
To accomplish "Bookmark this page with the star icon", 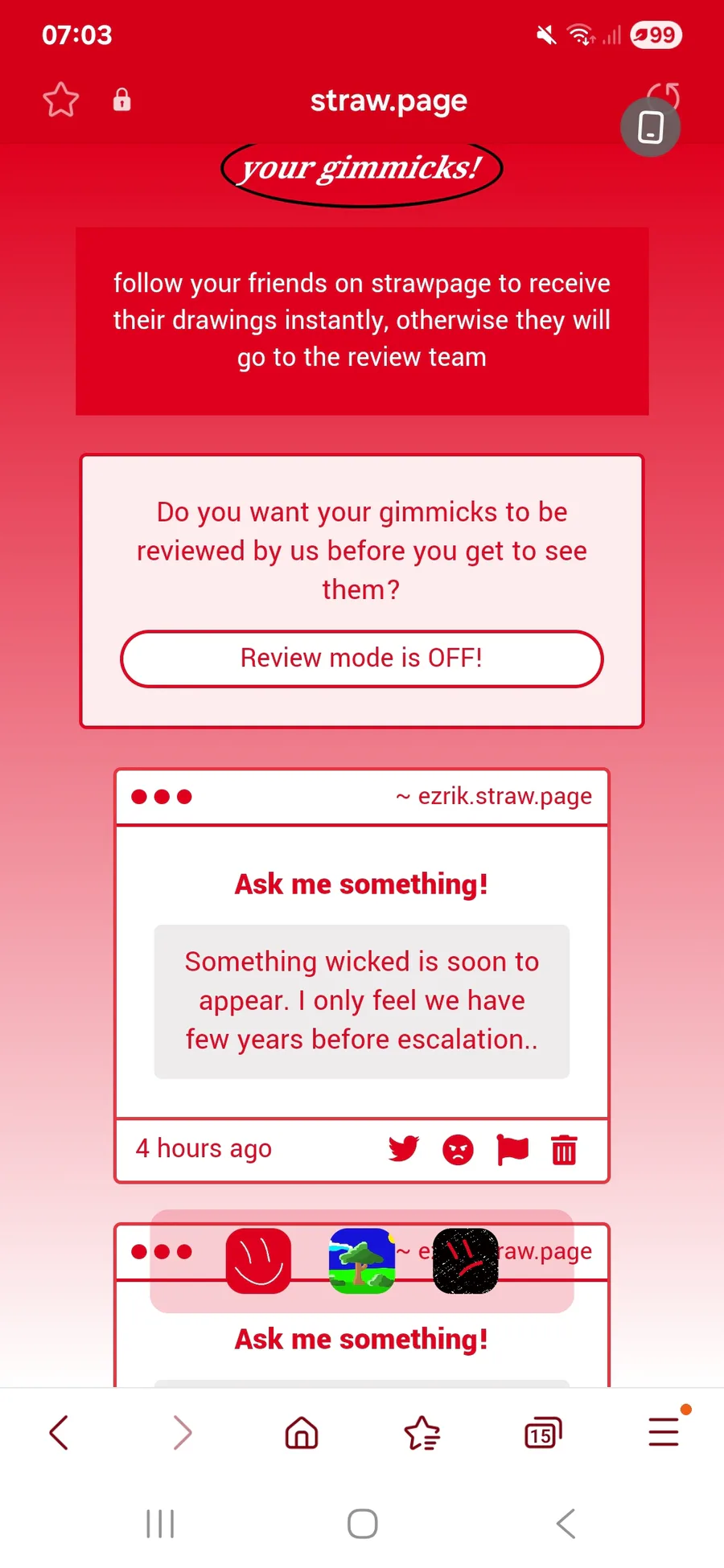I will [x=60, y=101].
